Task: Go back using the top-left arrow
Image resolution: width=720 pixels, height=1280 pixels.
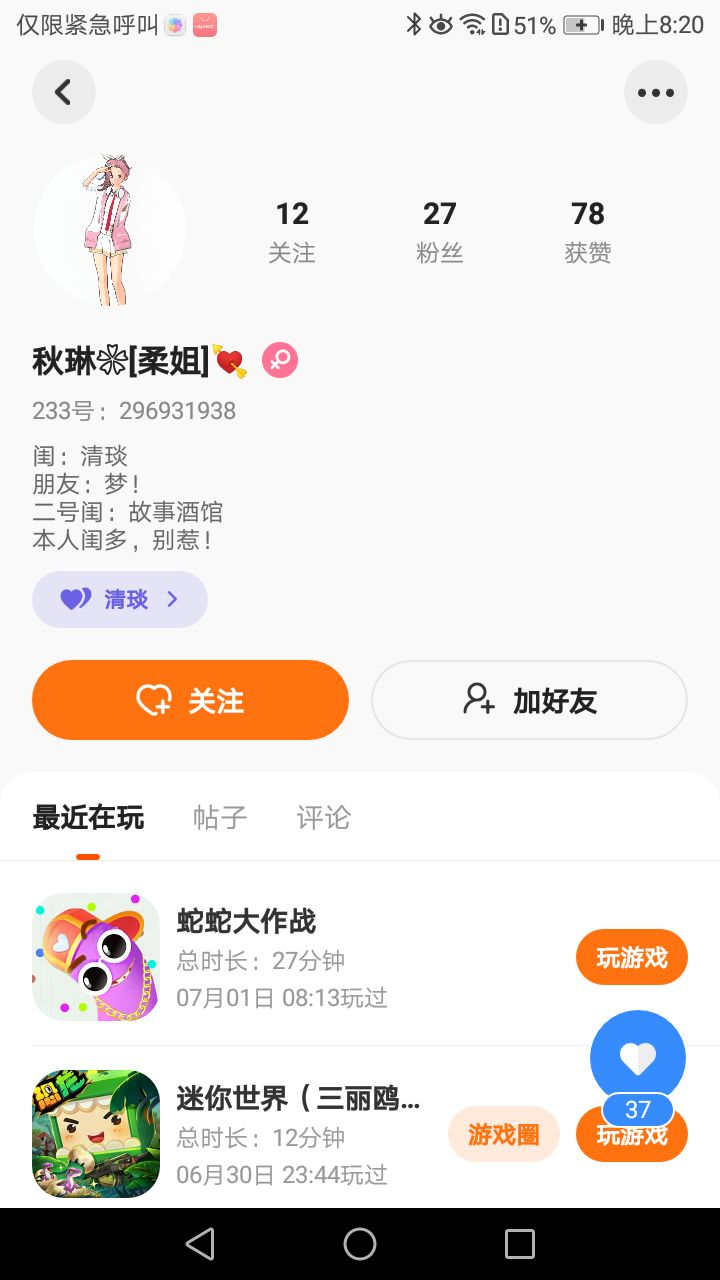Action: [x=63, y=92]
